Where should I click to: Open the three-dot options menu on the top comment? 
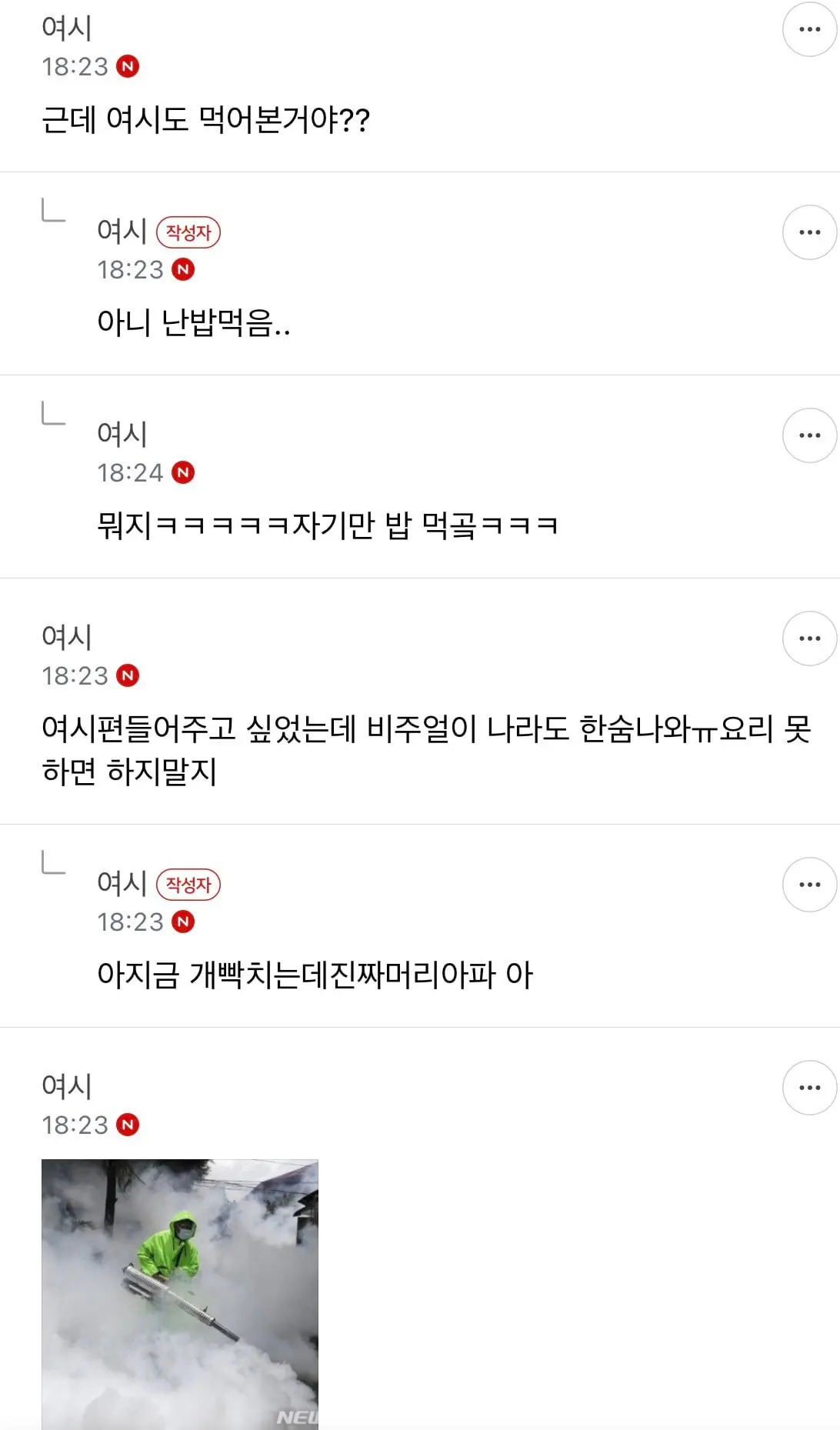[809, 29]
